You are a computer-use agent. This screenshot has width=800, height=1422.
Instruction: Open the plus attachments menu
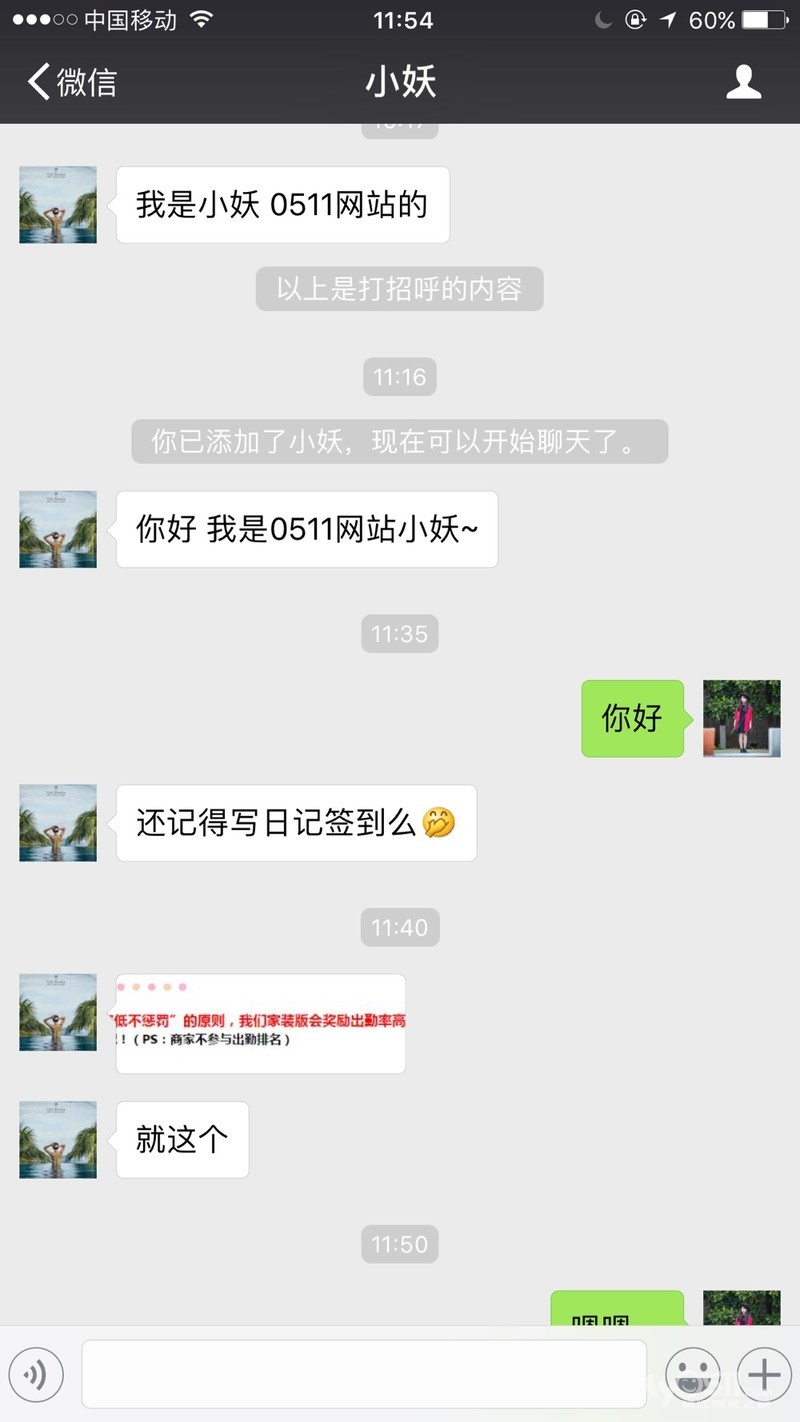764,1374
